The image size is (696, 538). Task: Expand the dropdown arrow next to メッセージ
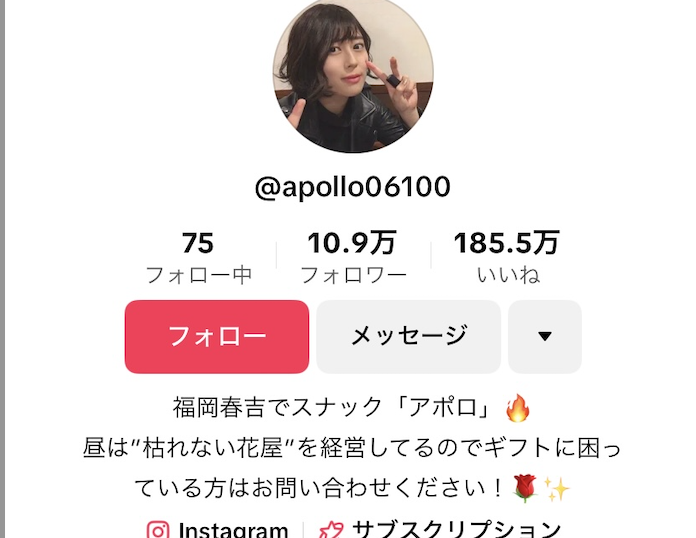click(x=544, y=336)
